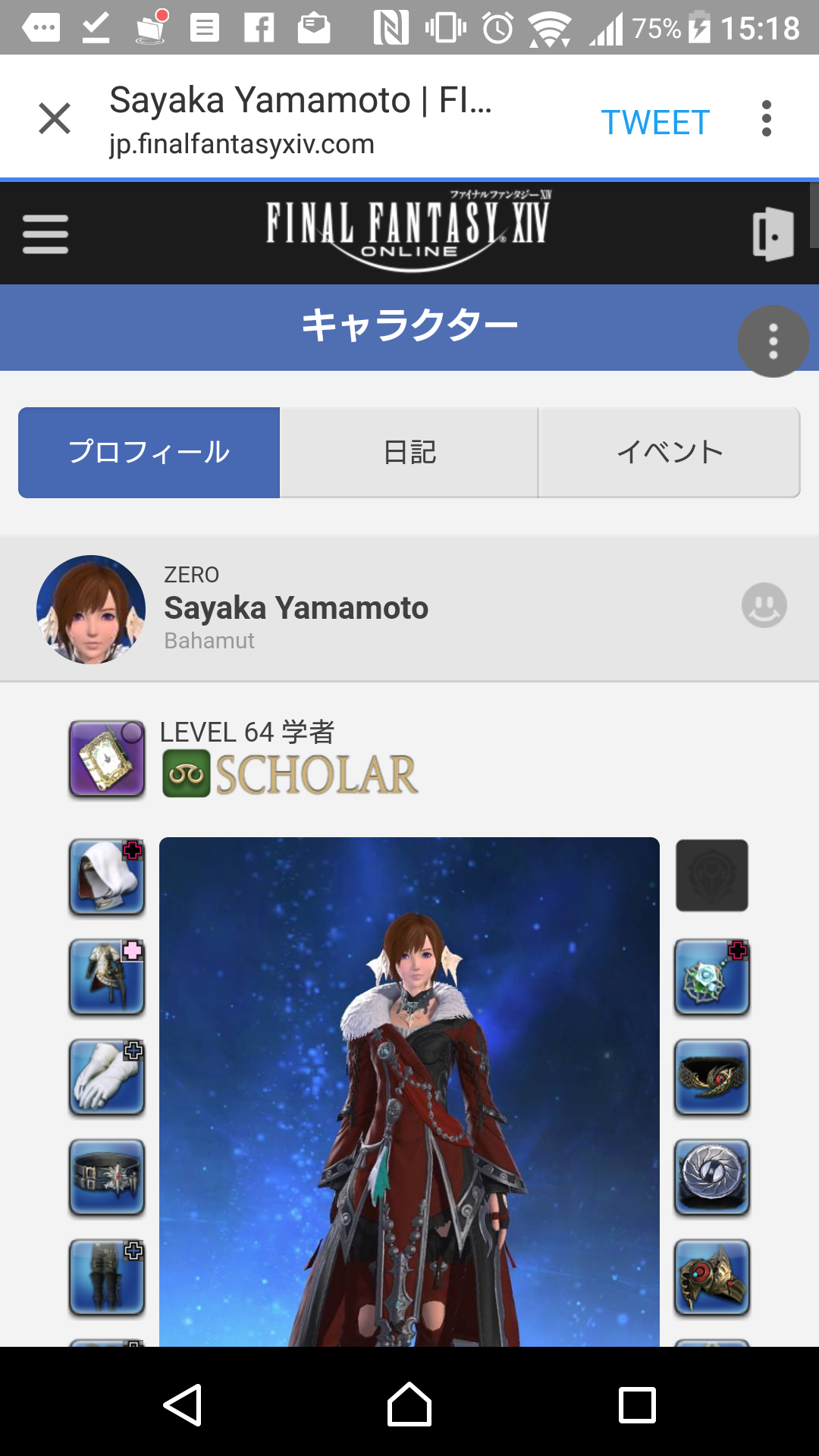Select the プロフィール tab
Viewport: 819px width, 1456px height.
click(149, 452)
